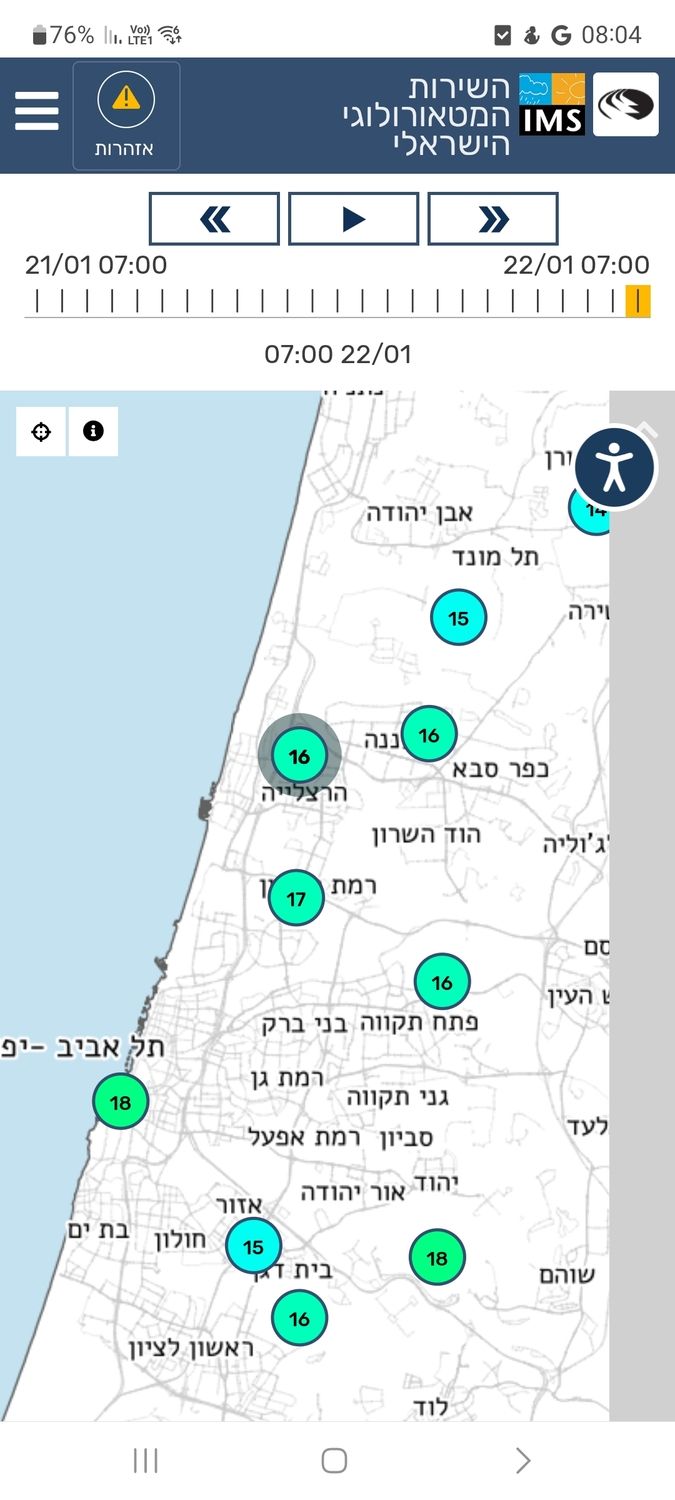Step backward in the timeline
Screen dimensions: 675x1500
pyautogui.click(x=214, y=219)
